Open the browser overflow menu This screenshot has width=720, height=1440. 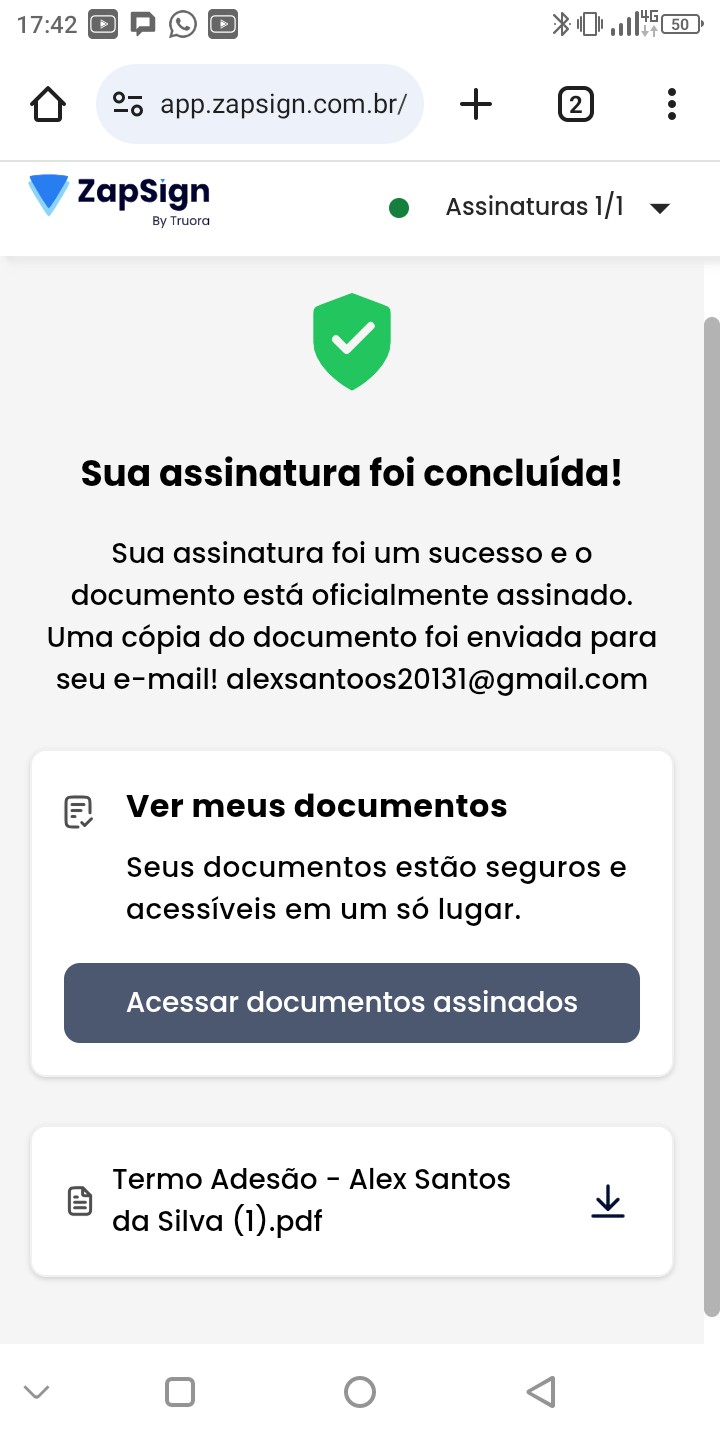[x=671, y=104]
